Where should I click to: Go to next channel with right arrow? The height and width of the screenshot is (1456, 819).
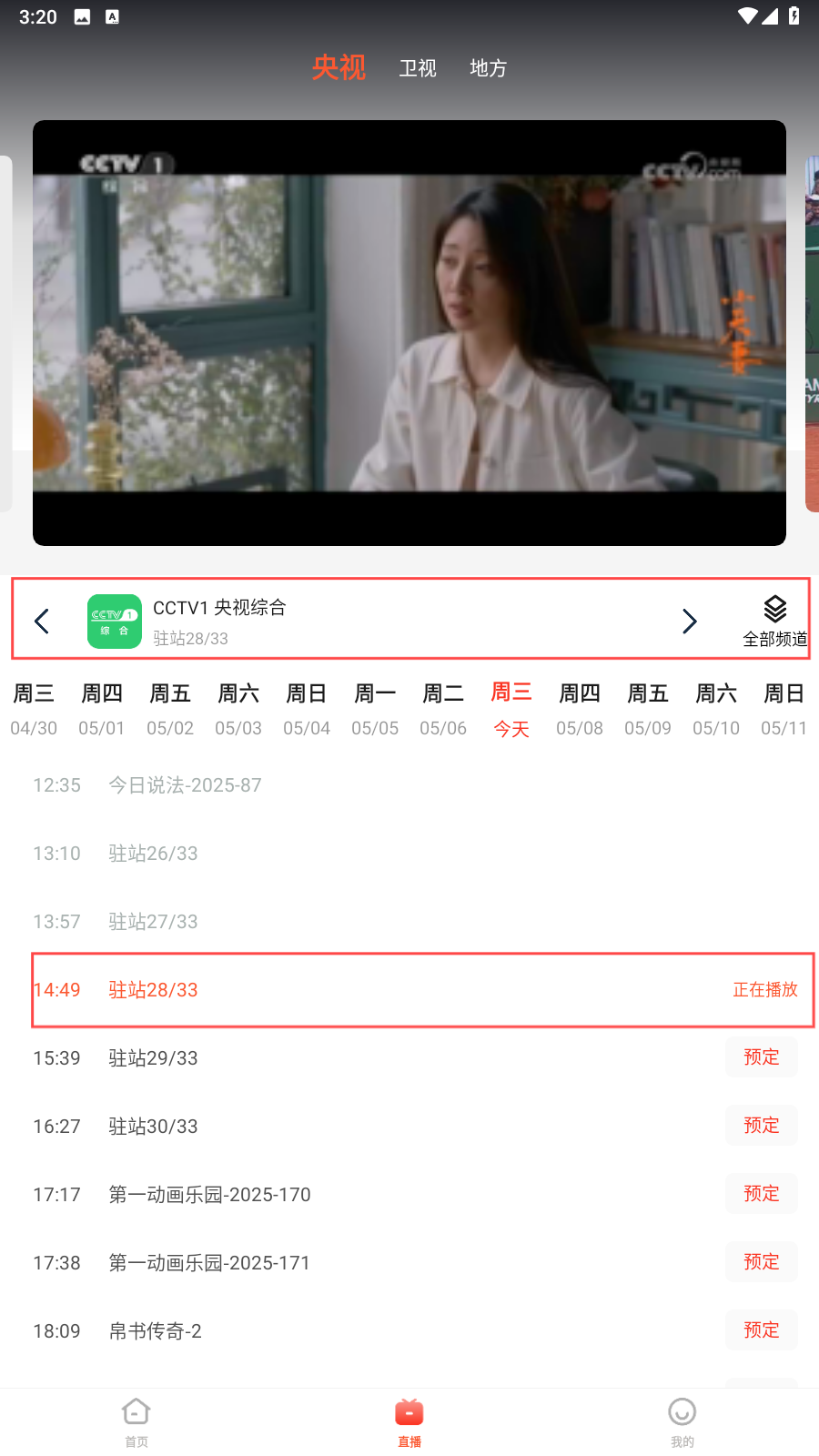click(x=689, y=622)
